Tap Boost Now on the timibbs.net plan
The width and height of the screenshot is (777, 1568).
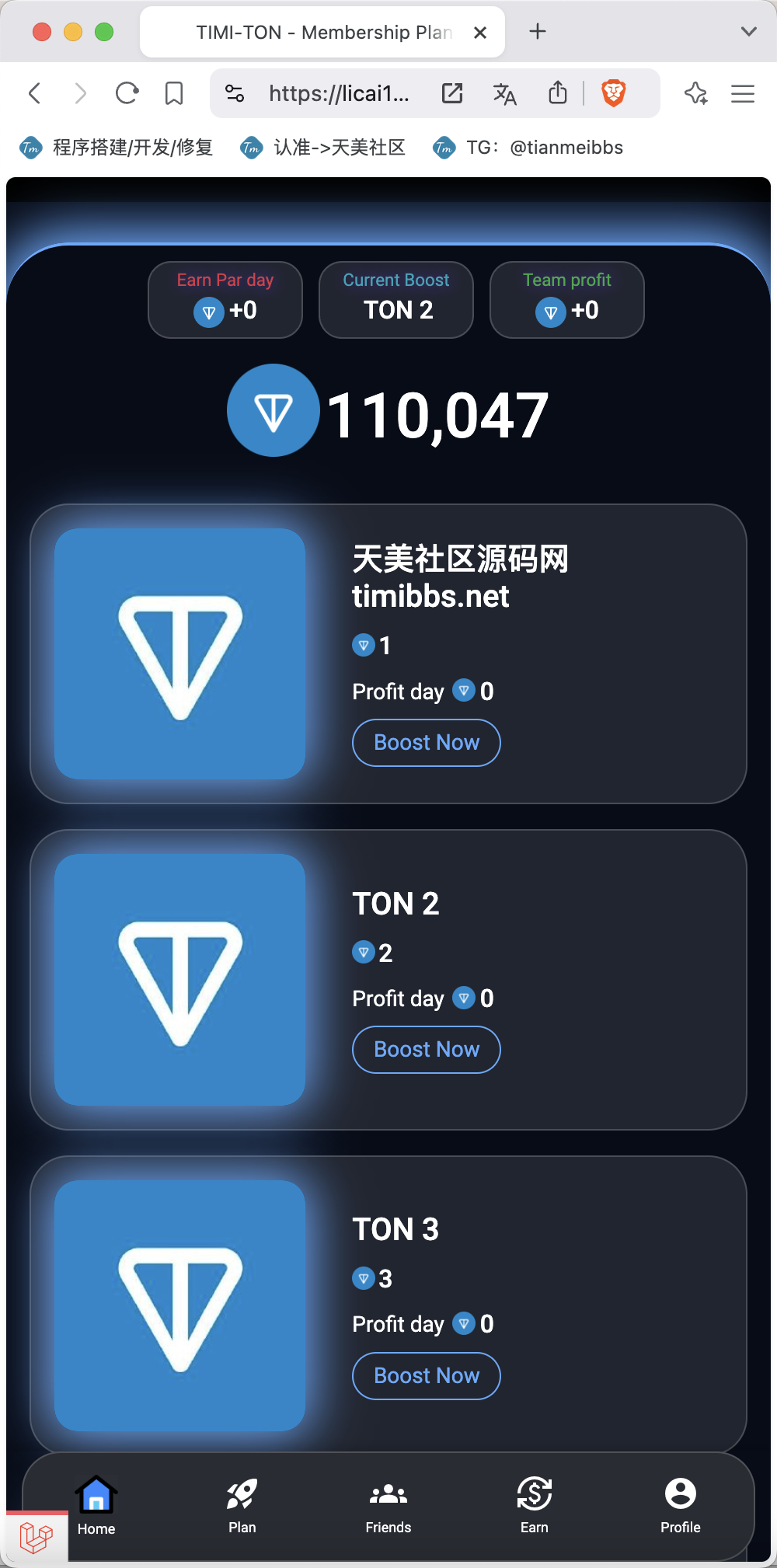pyautogui.click(x=427, y=743)
